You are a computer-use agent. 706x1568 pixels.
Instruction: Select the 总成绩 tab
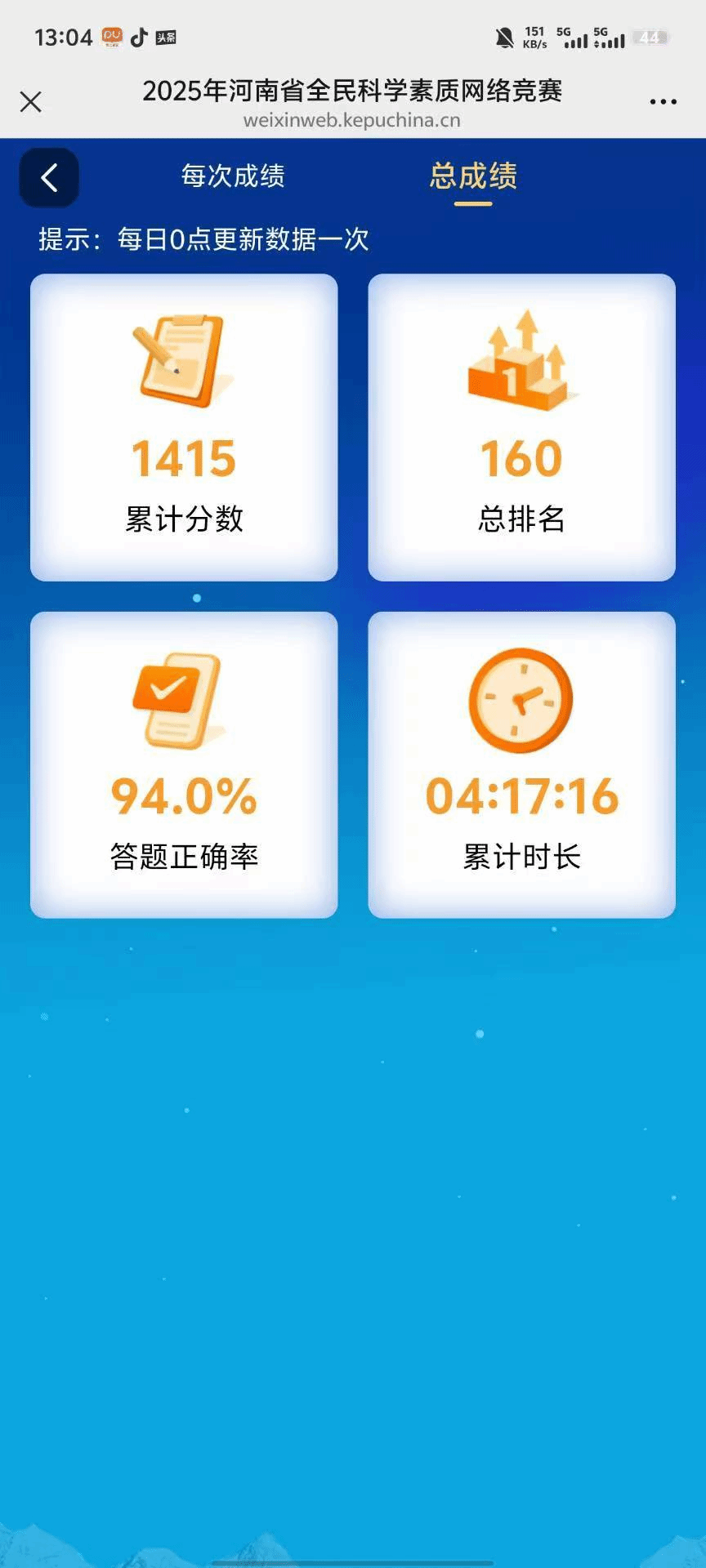pos(473,176)
